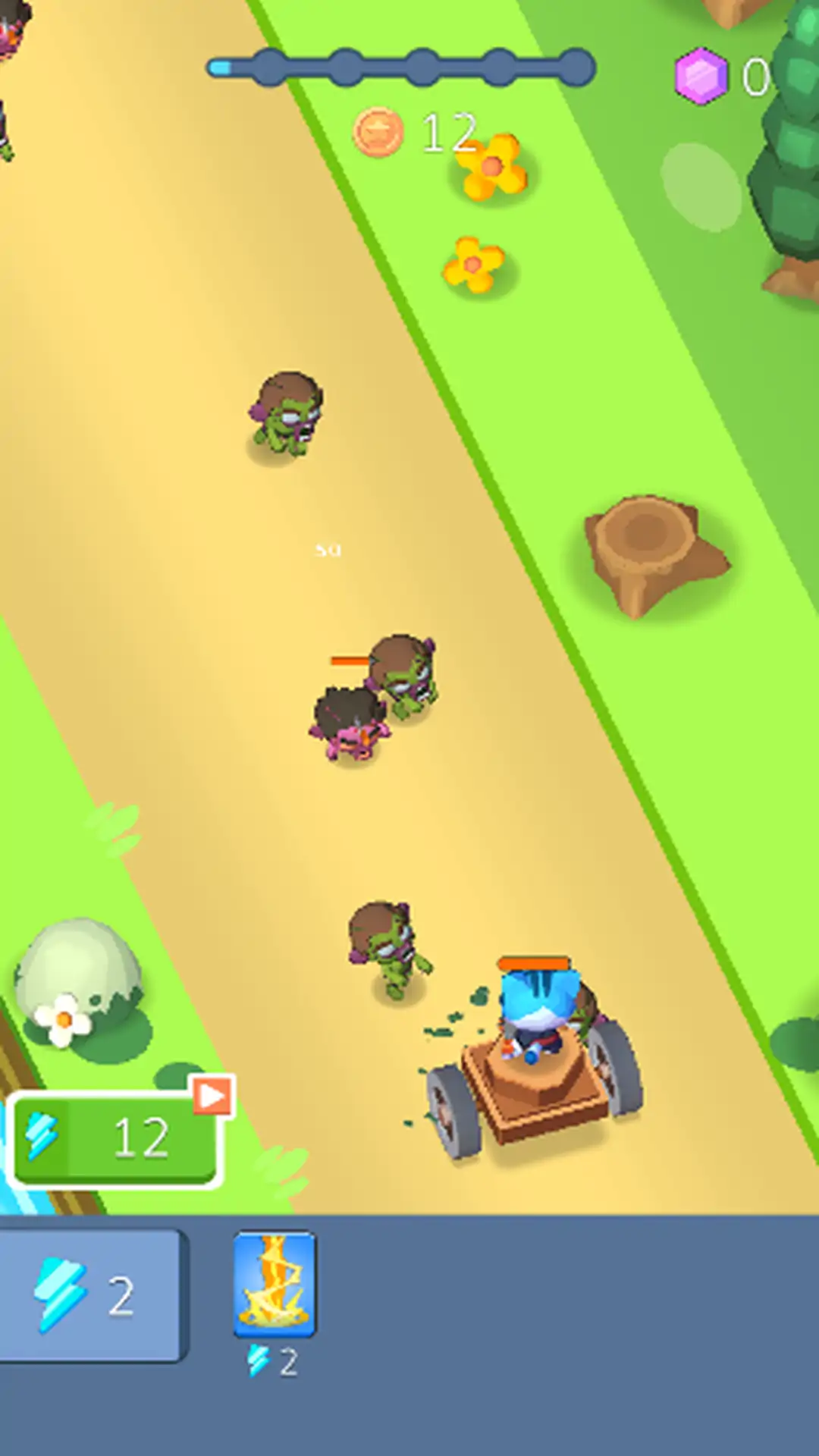819x1456 pixels.
Task: Use the lightning skill card costing 2
Action: pyautogui.click(x=275, y=1285)
